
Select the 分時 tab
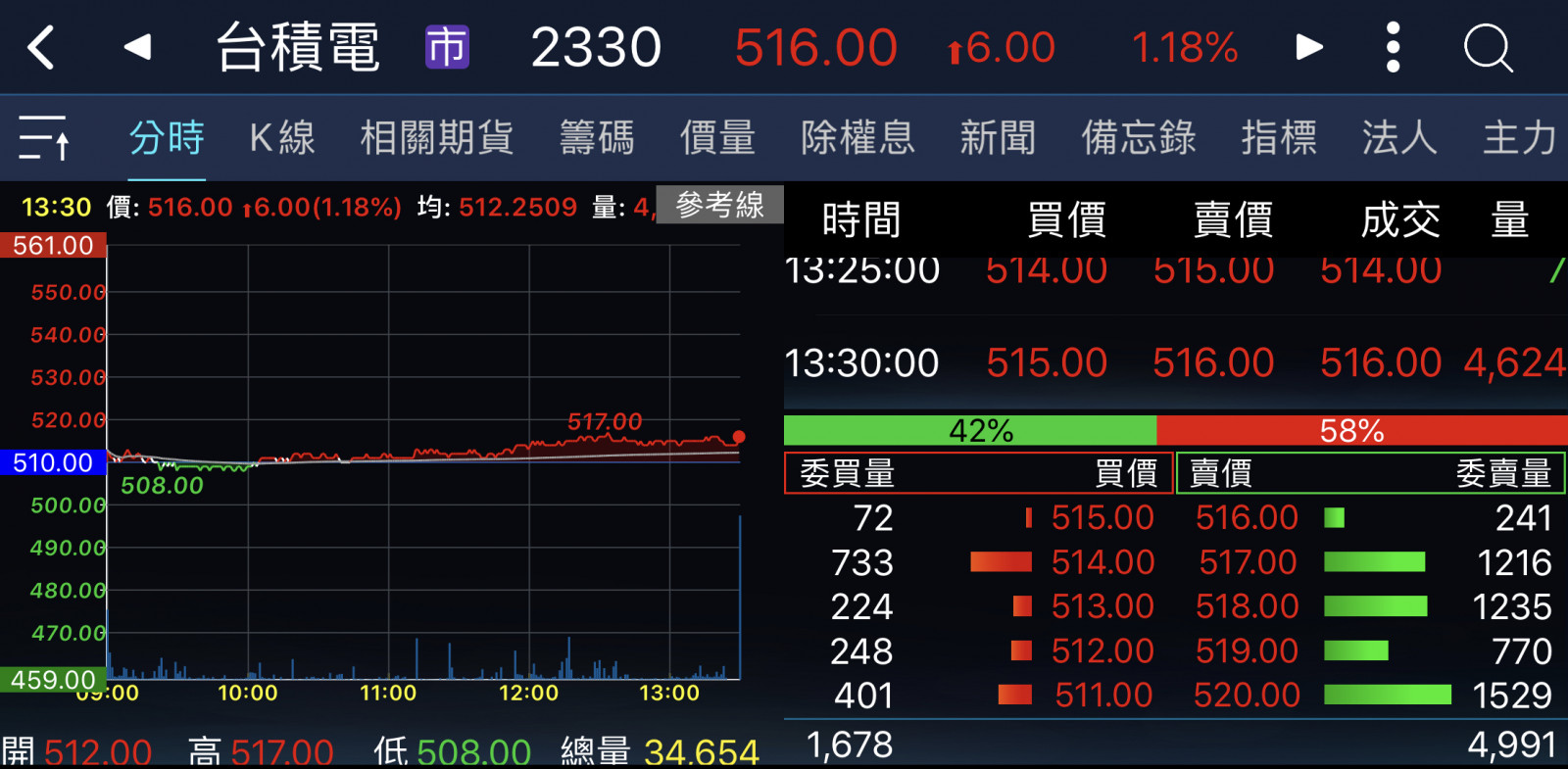[167, 137]
